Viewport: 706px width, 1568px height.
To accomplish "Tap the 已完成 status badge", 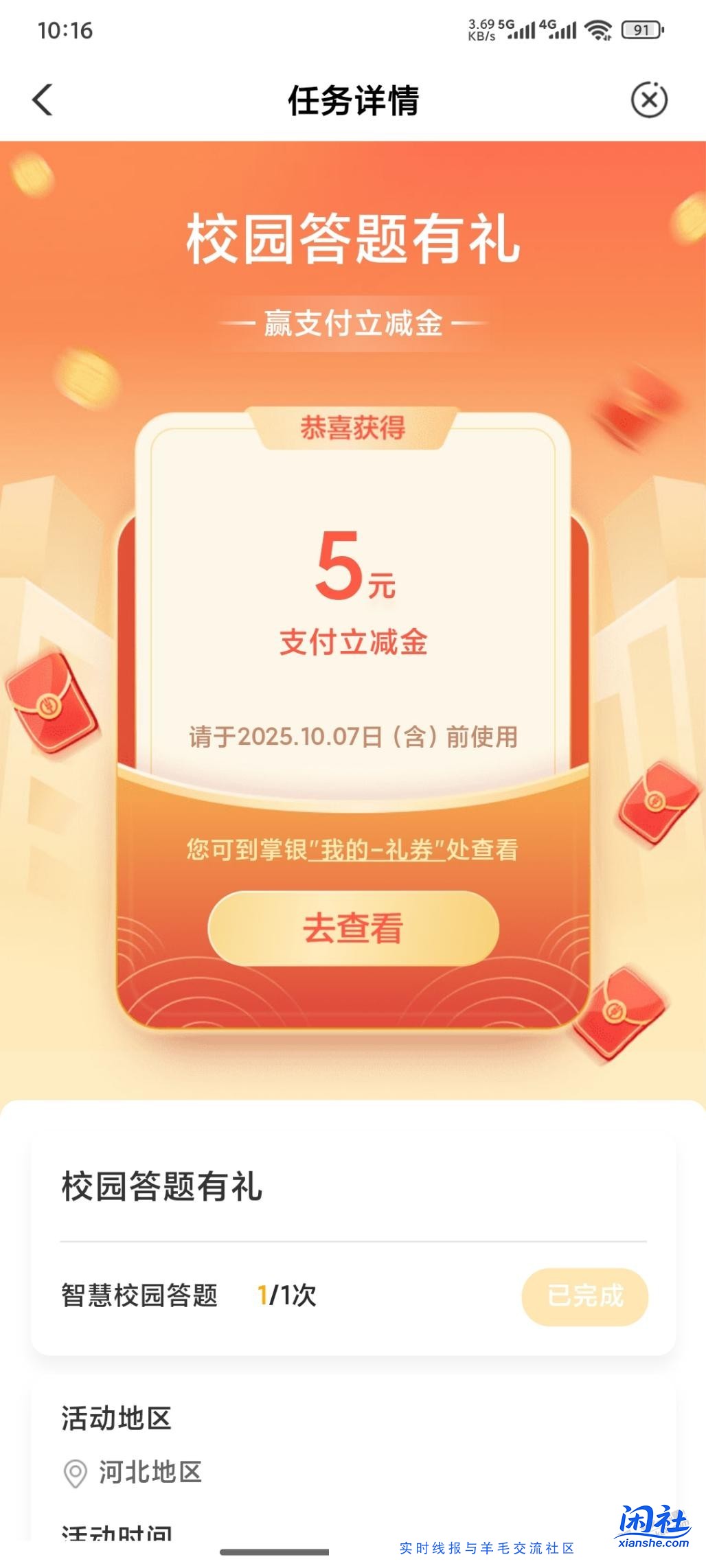I will point(584,1296).
